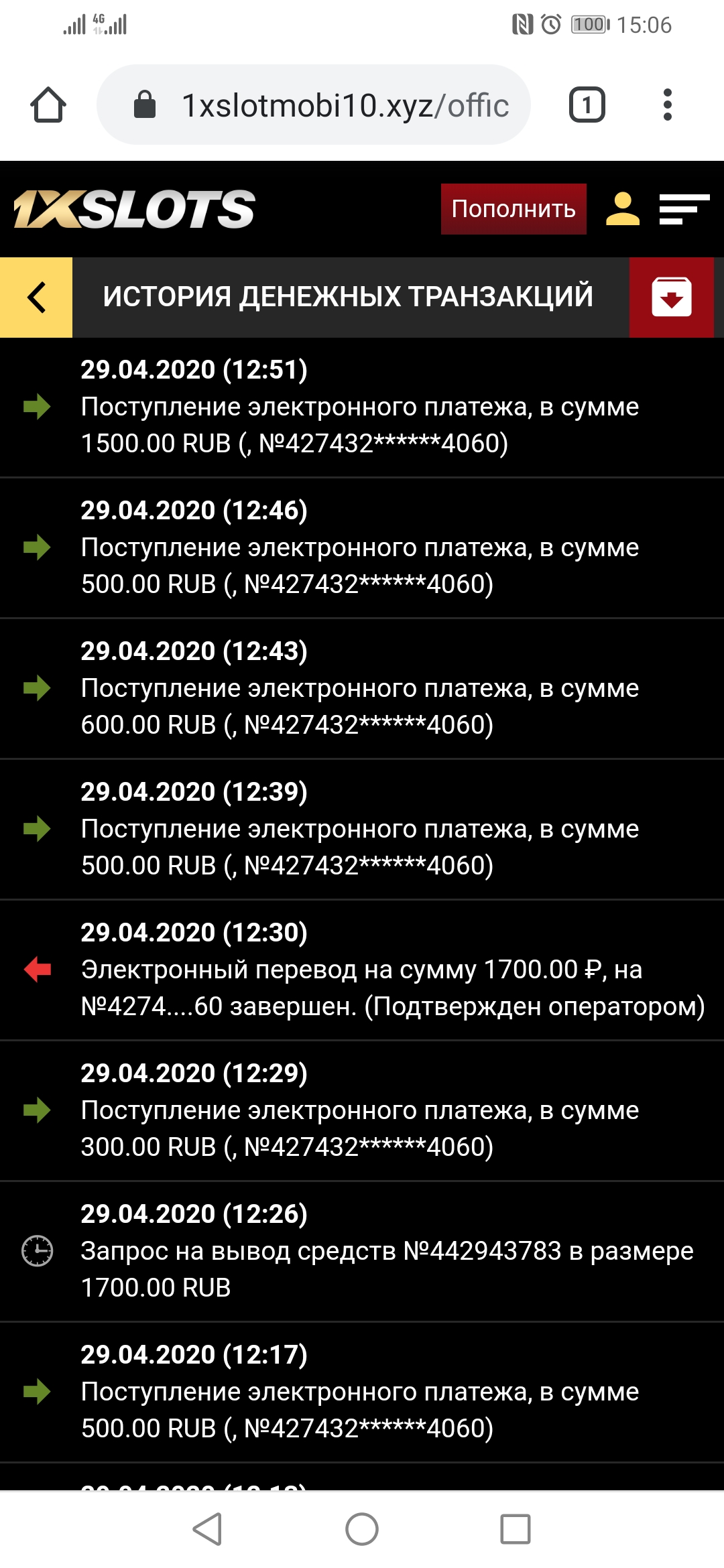The height and width of the screenshot is (1568, 724).
Task: Tap the red archive download icon
Action: coord(672,297)
